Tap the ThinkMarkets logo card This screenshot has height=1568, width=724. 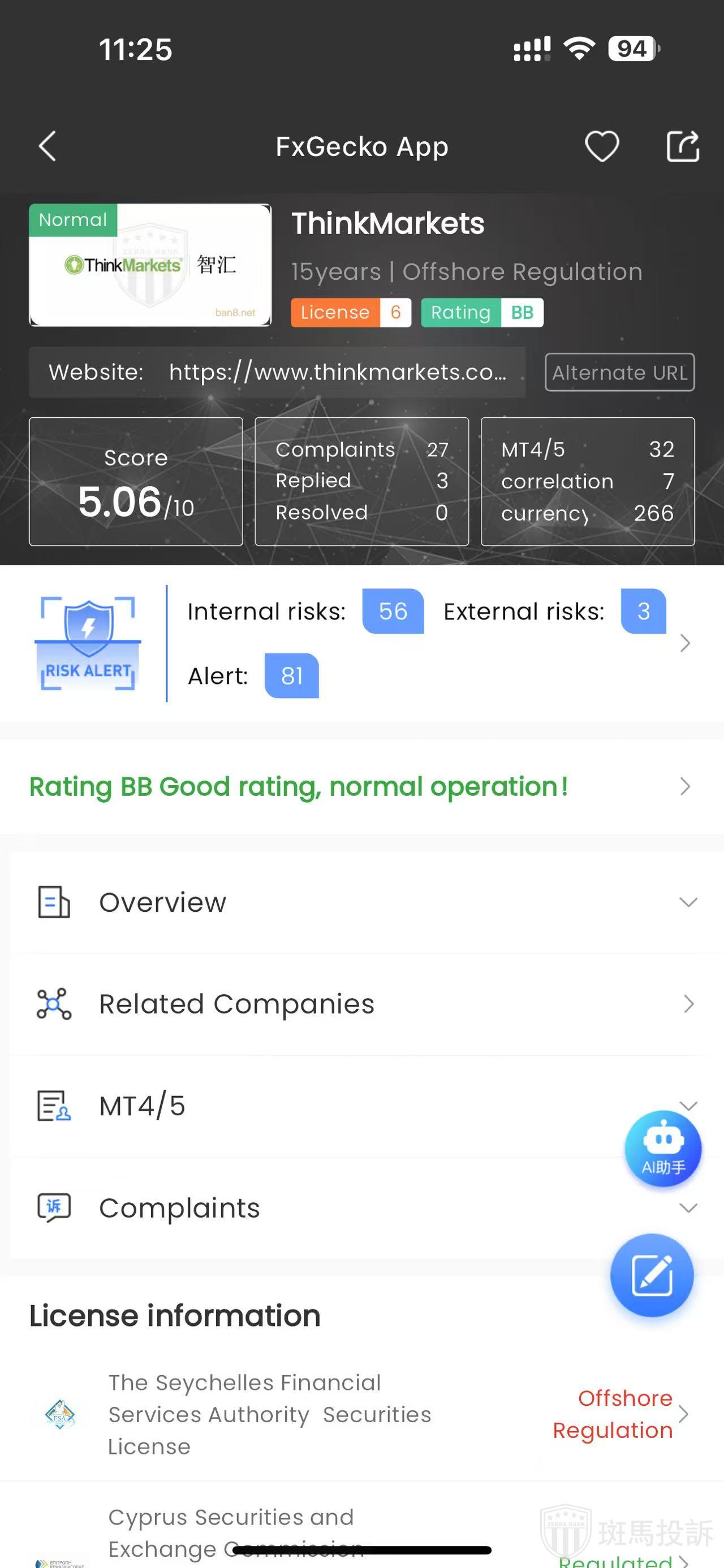click(150, 266)
